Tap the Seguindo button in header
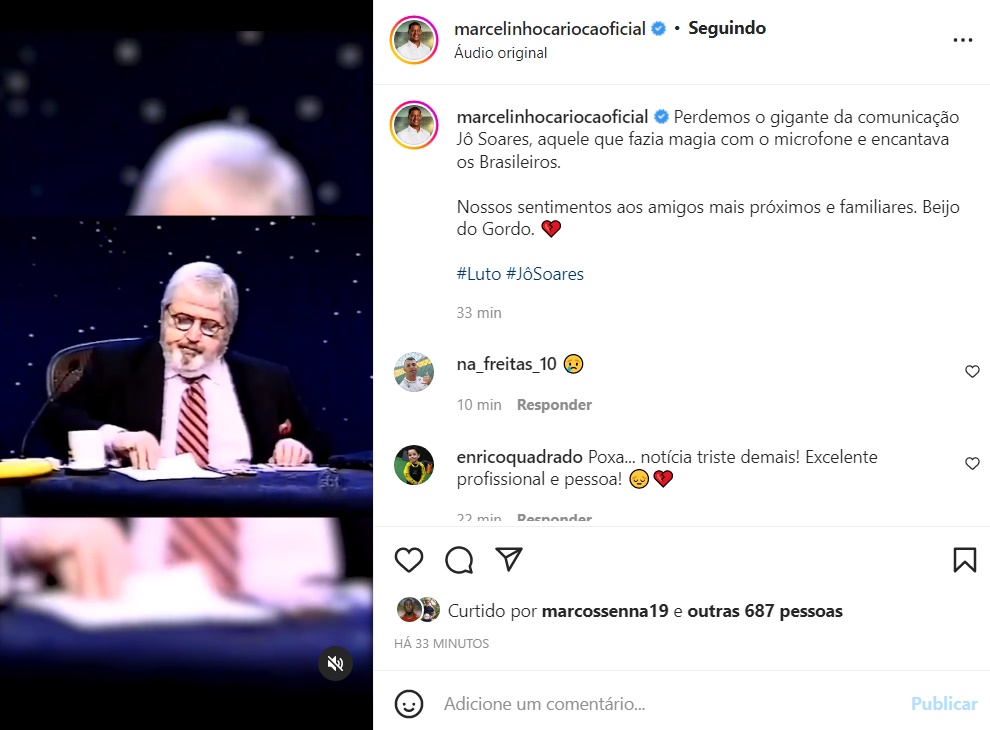990x730 pixels. 727,28
